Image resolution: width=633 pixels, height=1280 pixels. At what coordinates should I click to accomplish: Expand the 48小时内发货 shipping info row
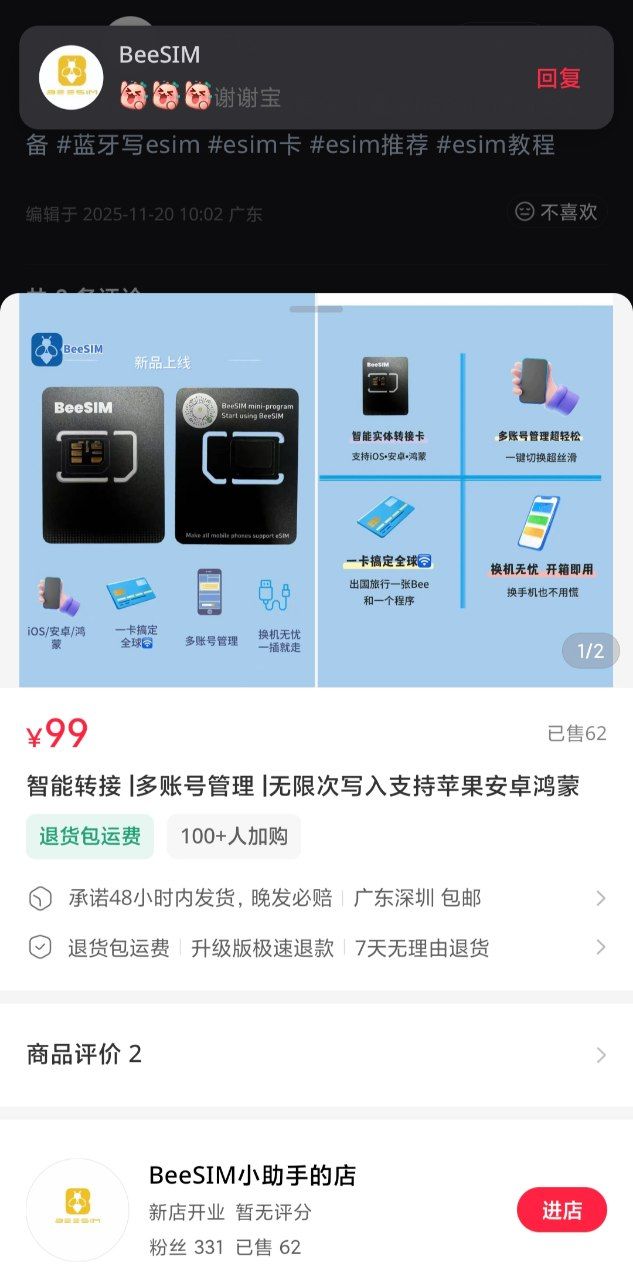316,898
